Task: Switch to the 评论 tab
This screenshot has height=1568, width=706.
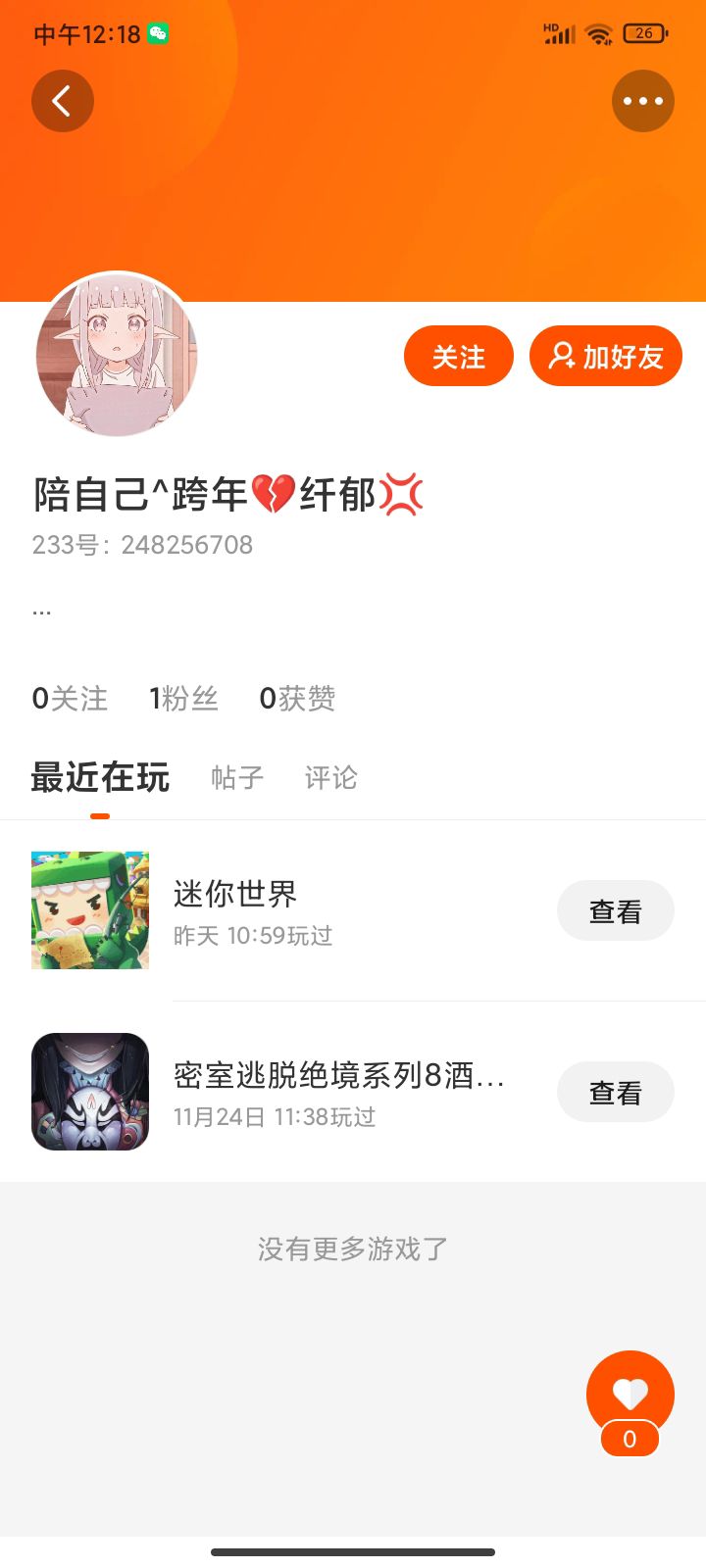Action: [331, 778]
